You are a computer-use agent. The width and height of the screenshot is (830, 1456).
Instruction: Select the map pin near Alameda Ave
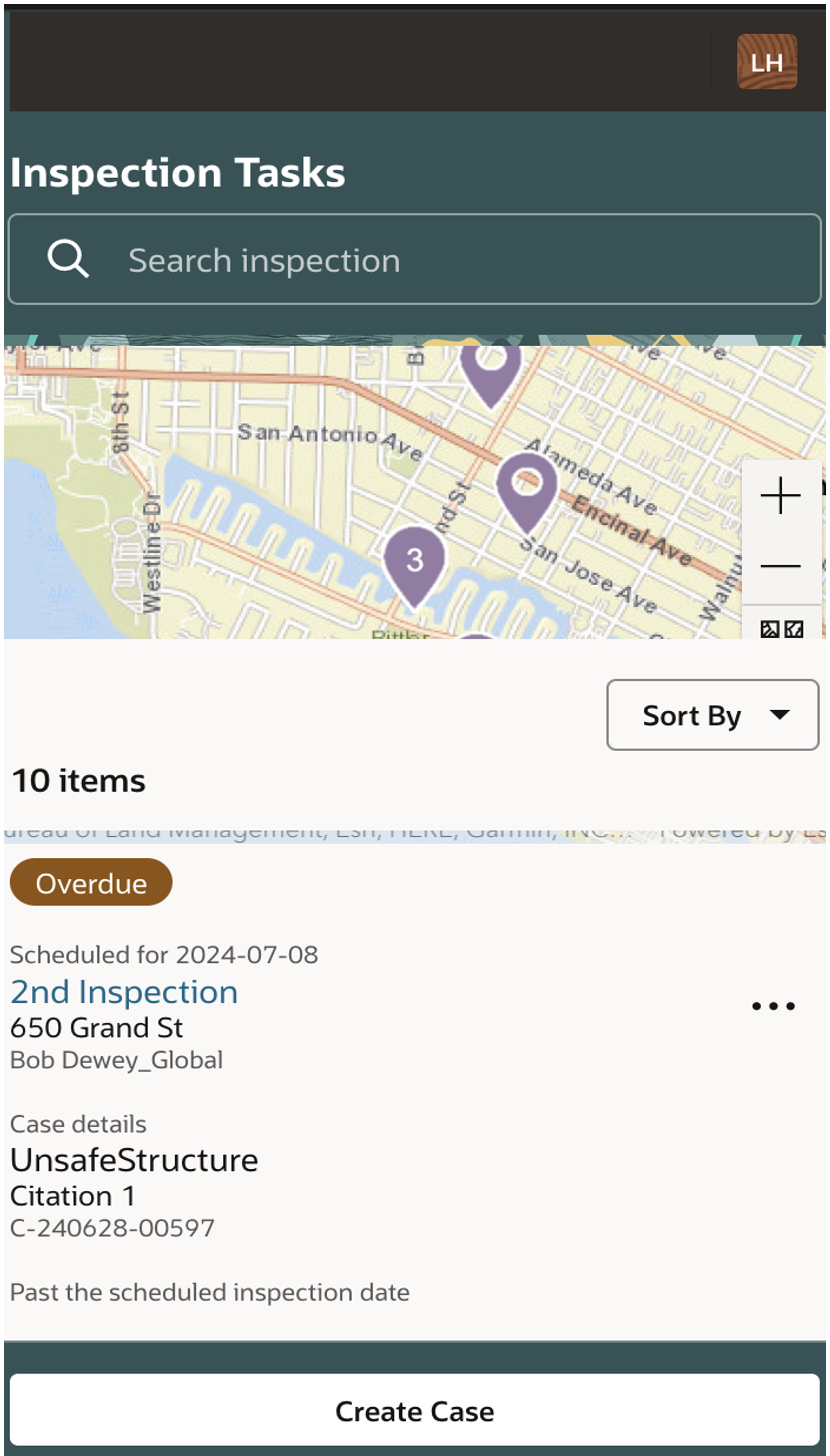[526, 486]
